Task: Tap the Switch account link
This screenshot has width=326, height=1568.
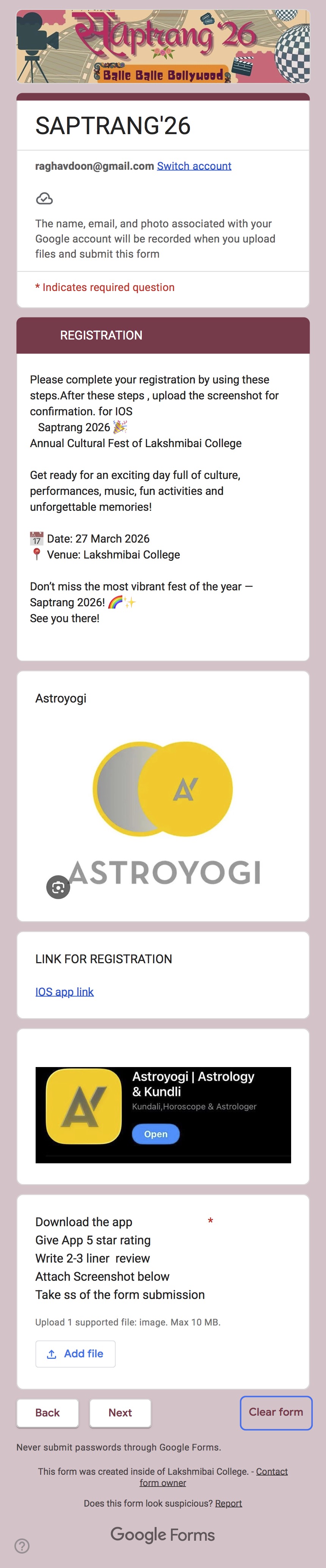Action: click(x=194, y=166)
